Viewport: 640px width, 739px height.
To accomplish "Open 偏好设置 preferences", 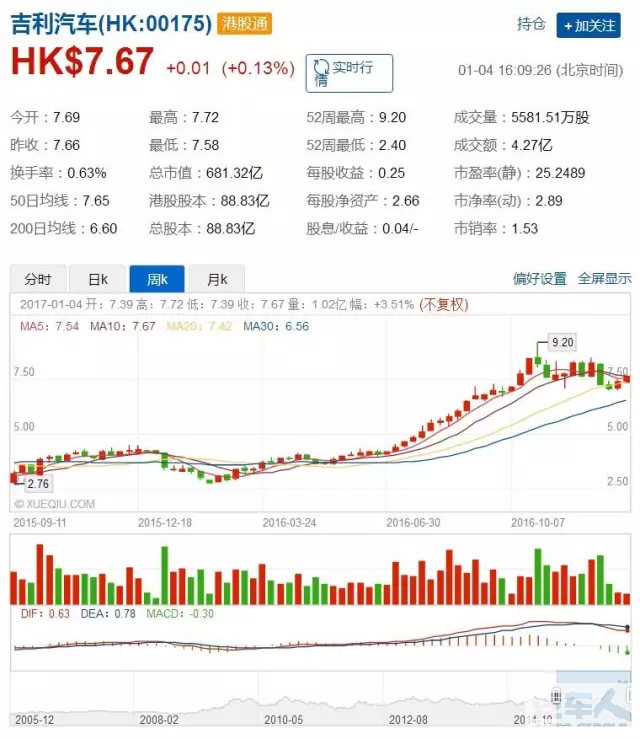I will [x=540, y=279].
